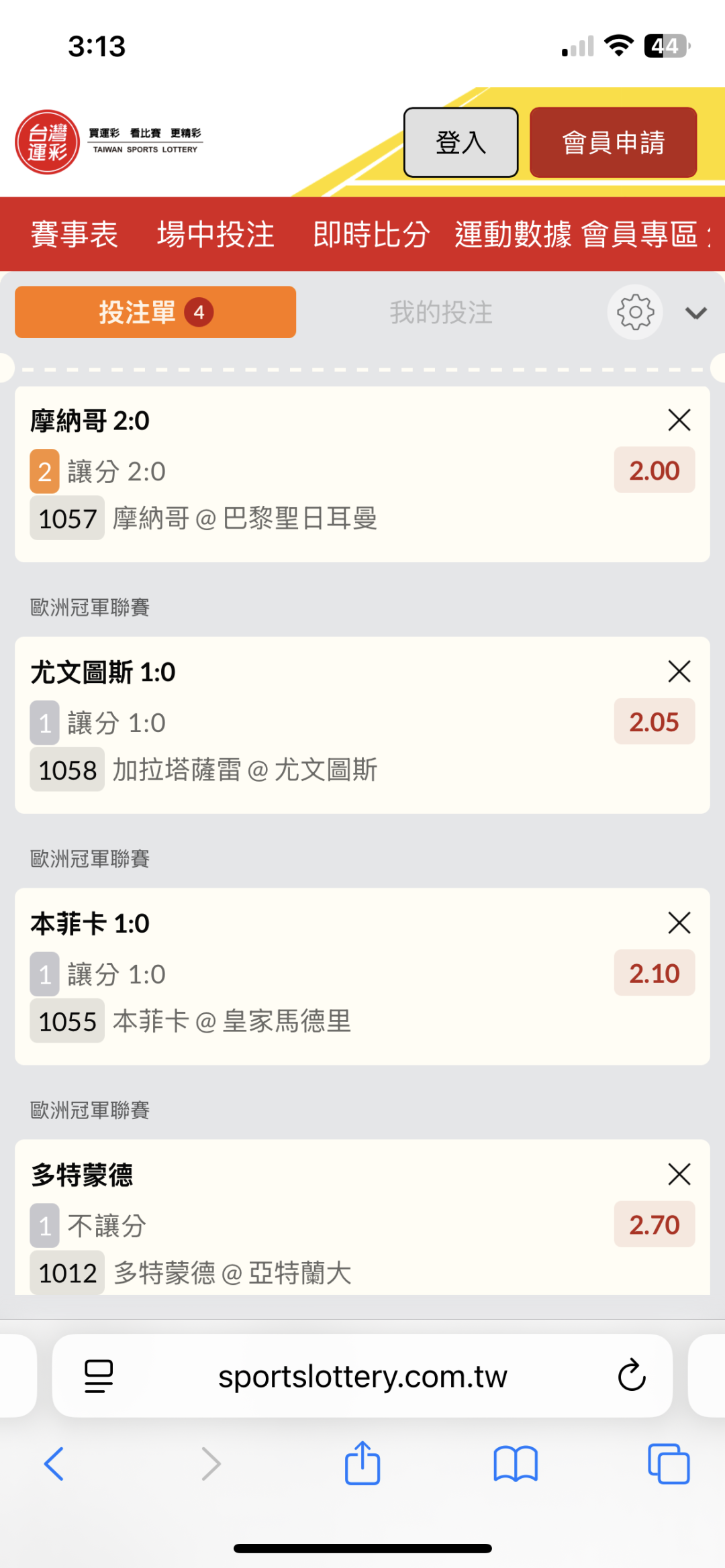Go to 賽事表 schedule page
Screen dimensions: 725x1568
[x=75, y=234]
